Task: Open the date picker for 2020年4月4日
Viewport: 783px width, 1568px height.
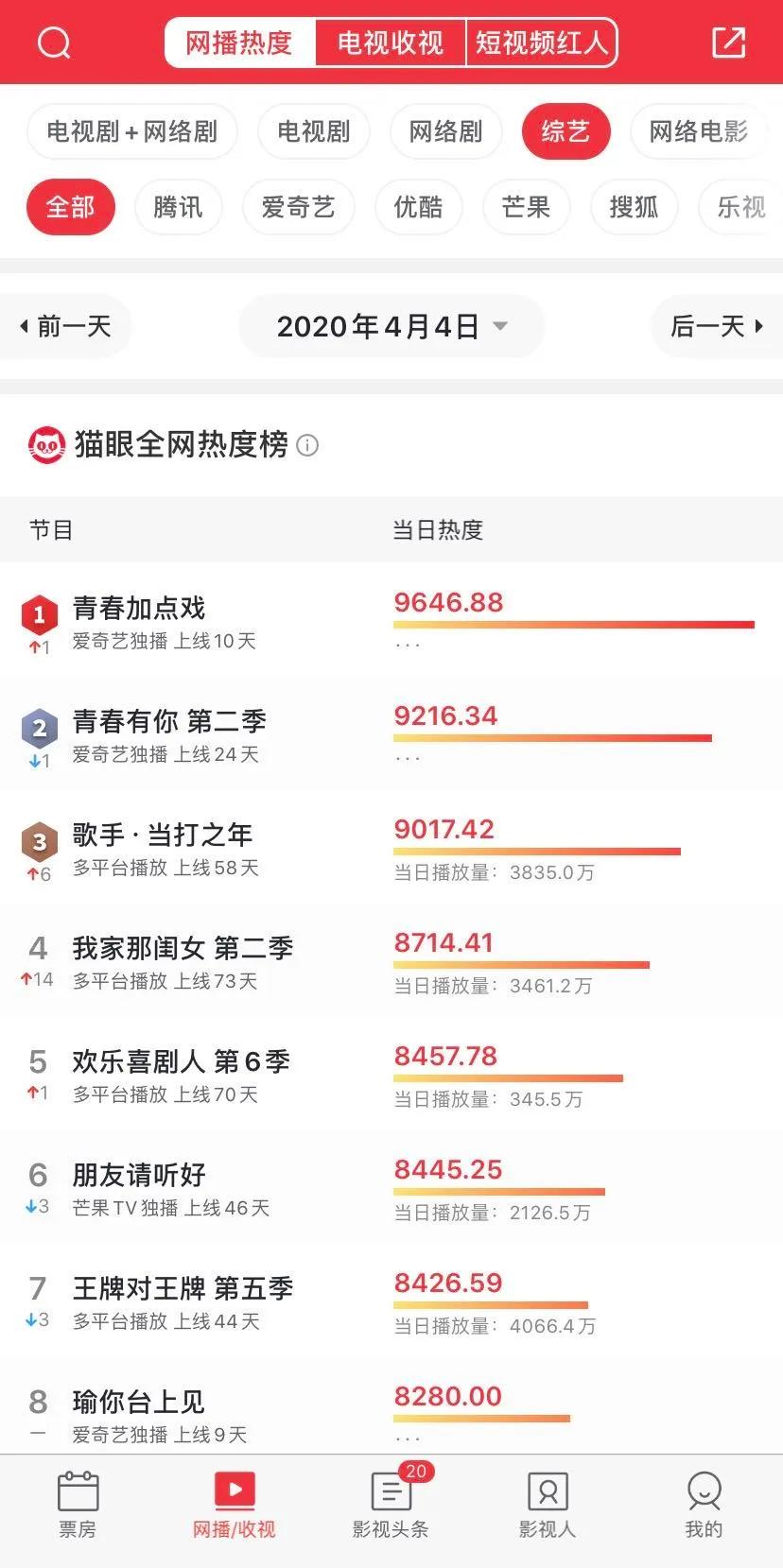Action: [391, 327]
